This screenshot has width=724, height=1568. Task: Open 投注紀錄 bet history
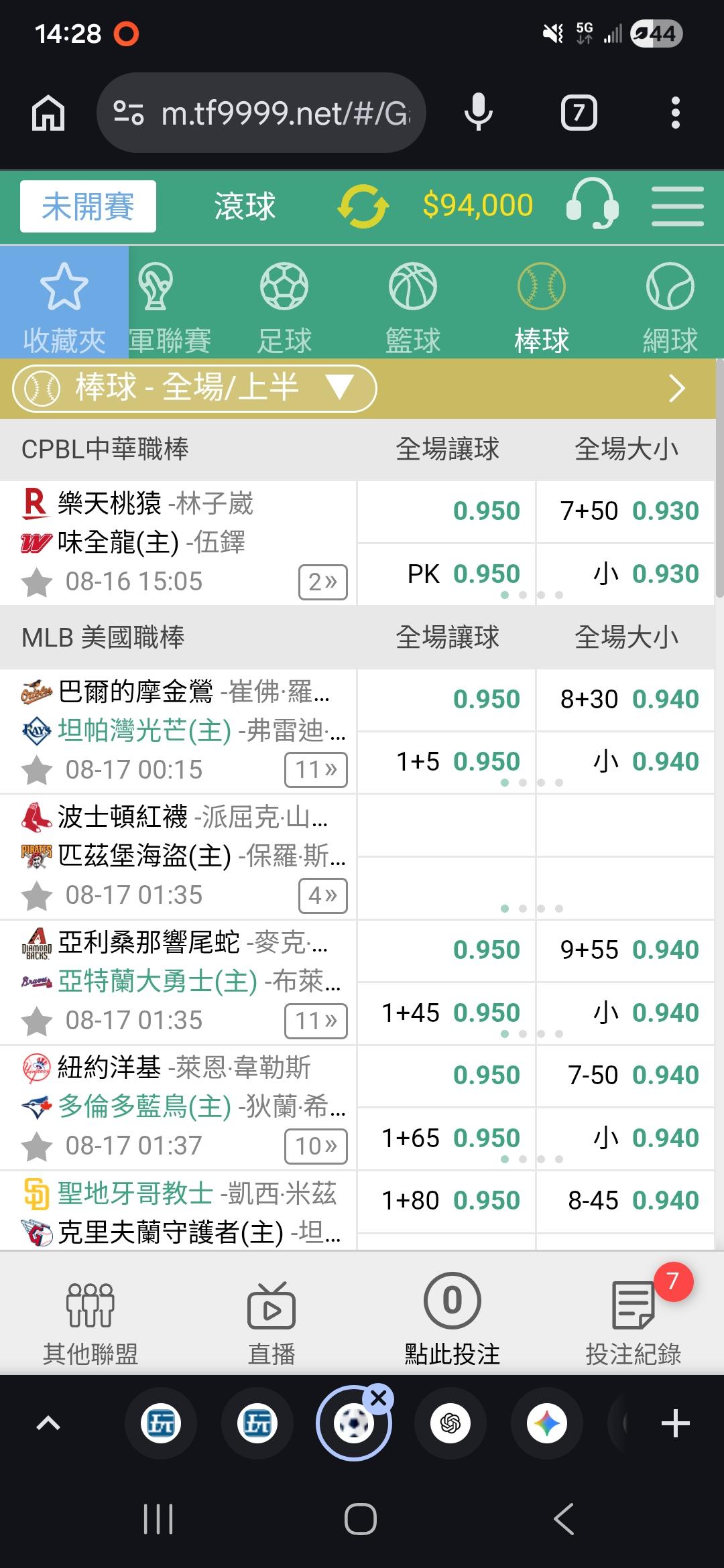pos(633,1320)
